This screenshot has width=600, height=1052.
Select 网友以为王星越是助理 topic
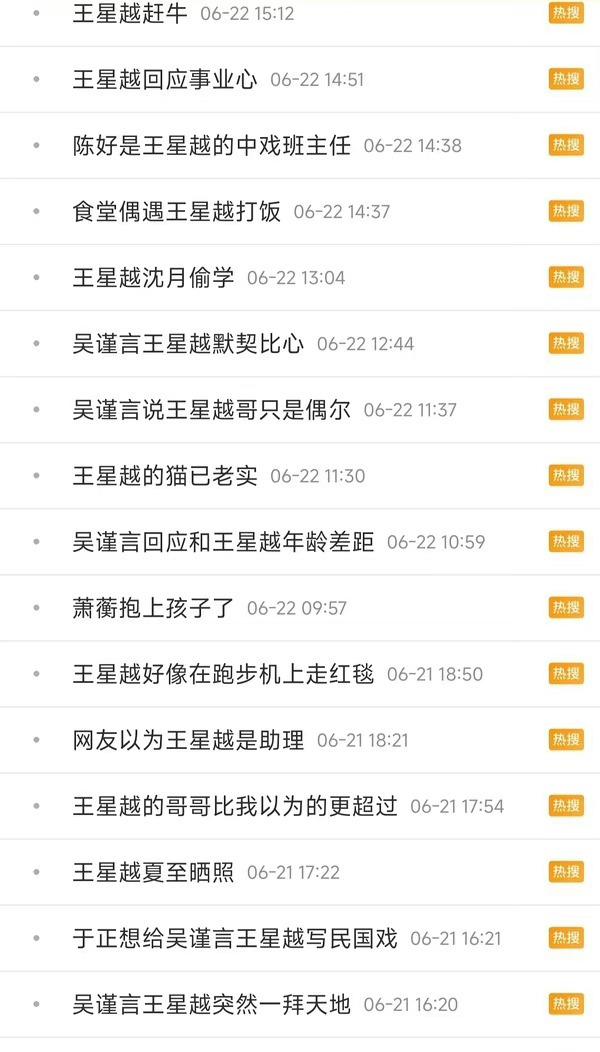188,740
